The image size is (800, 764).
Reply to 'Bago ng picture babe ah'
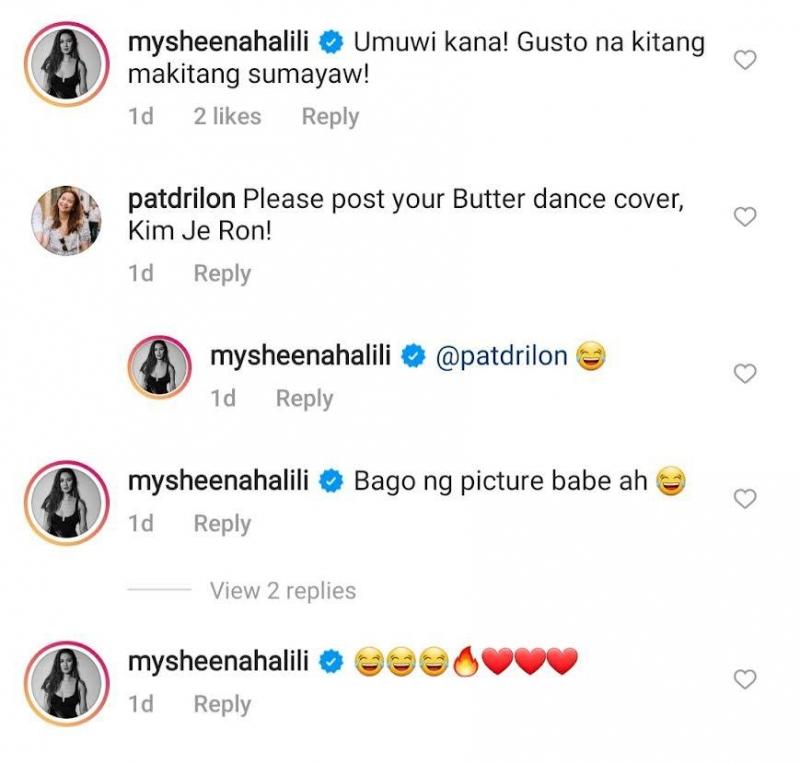coord(222,524)
